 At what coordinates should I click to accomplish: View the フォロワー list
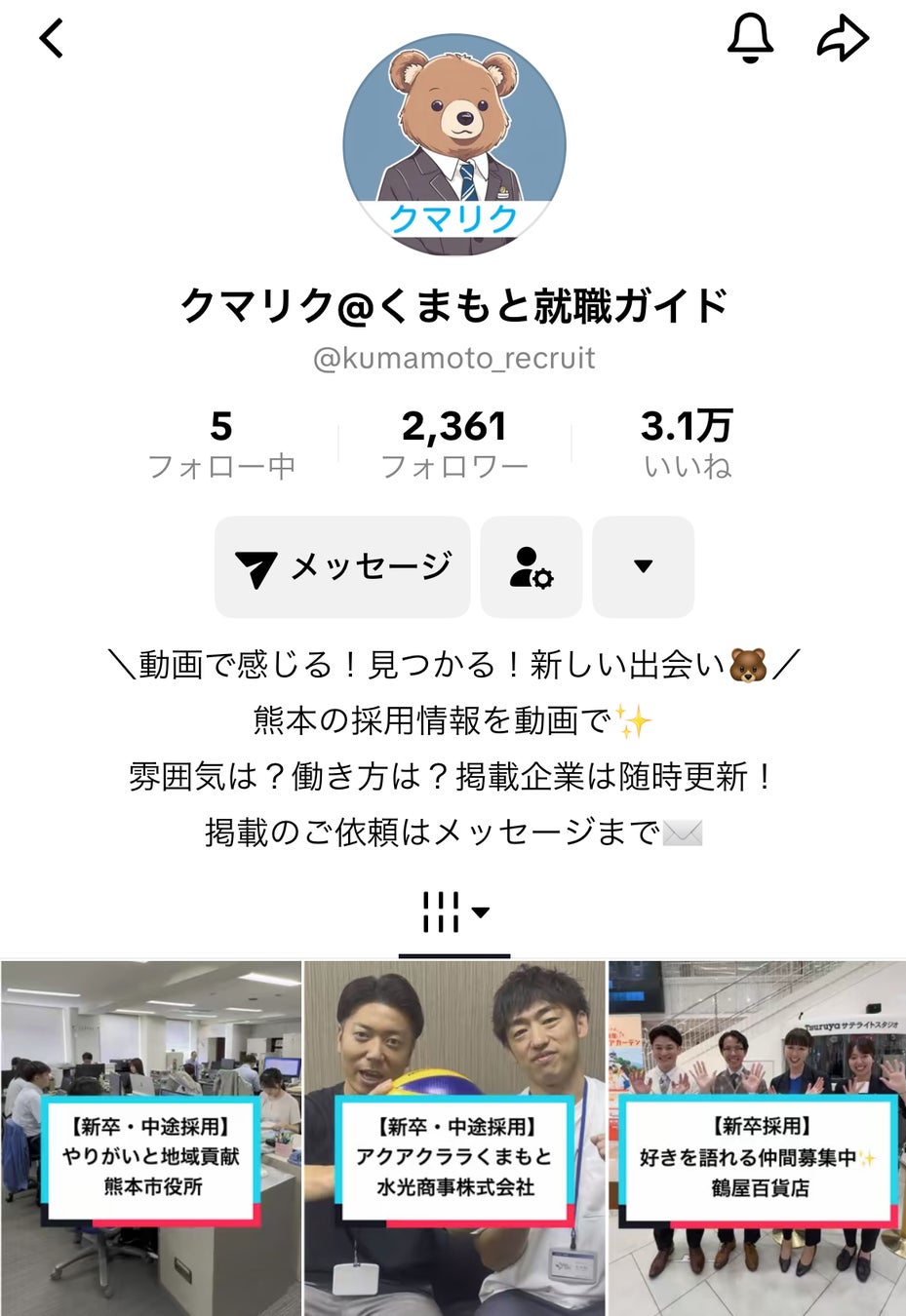[x=454, y=445]
